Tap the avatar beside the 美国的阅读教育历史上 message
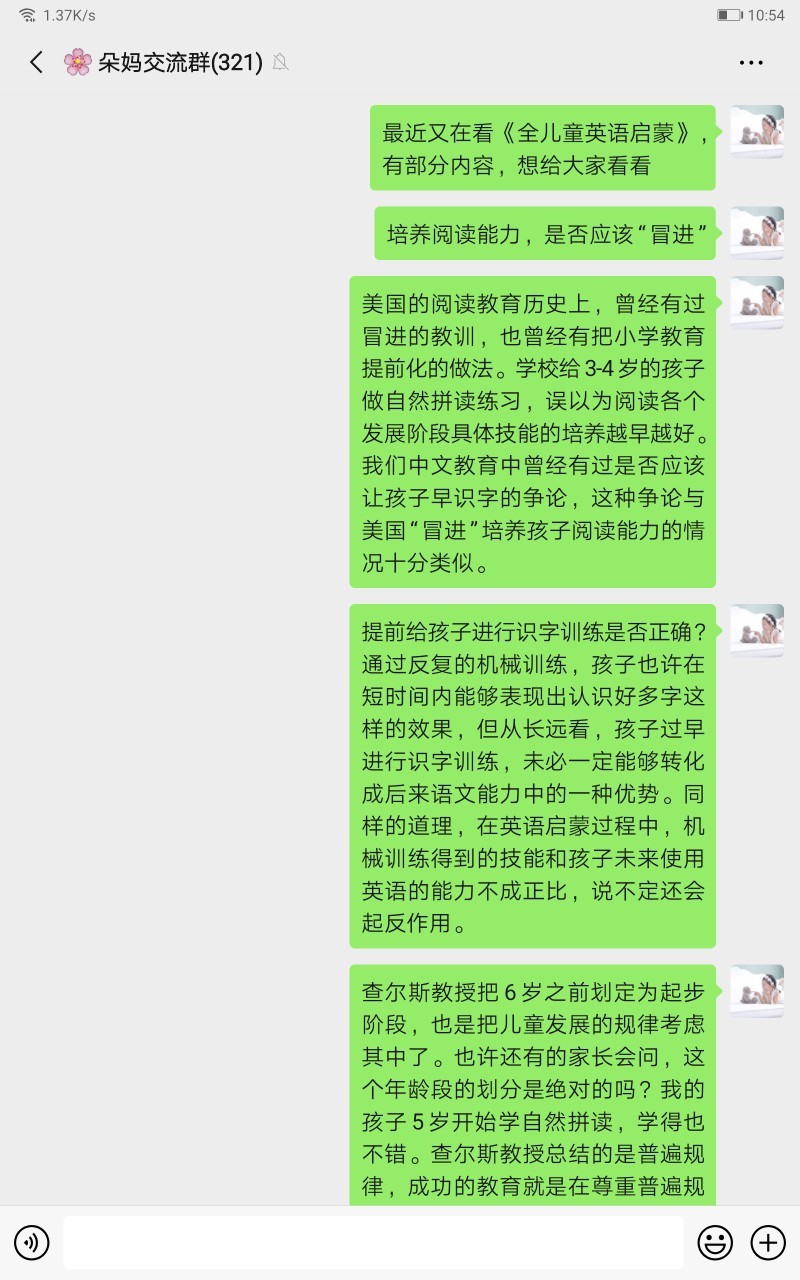This screenshot has height=1280, width=800. tap(757, 302)
